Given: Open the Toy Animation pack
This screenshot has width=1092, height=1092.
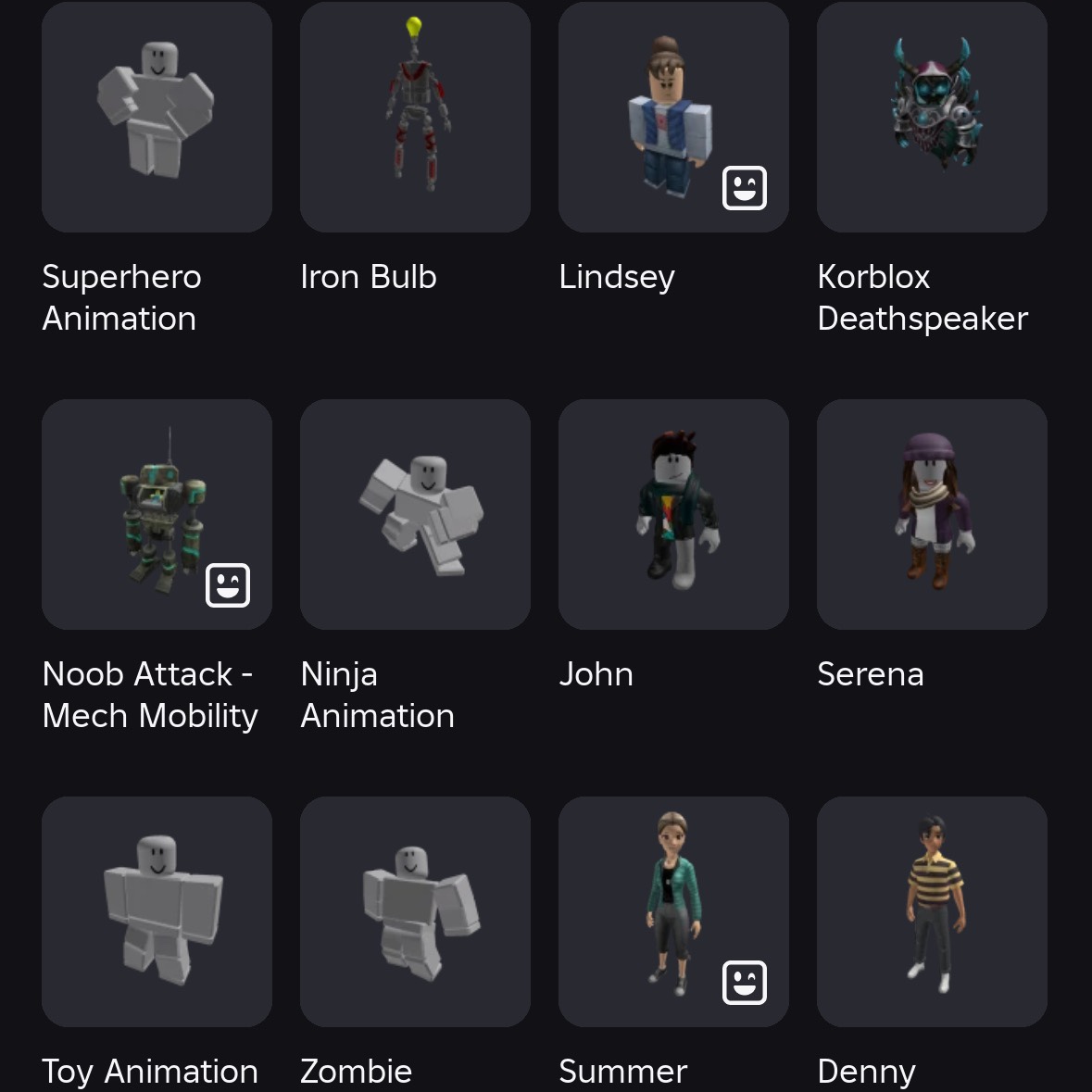Looking at the screenshot, I should click(157, 911).
